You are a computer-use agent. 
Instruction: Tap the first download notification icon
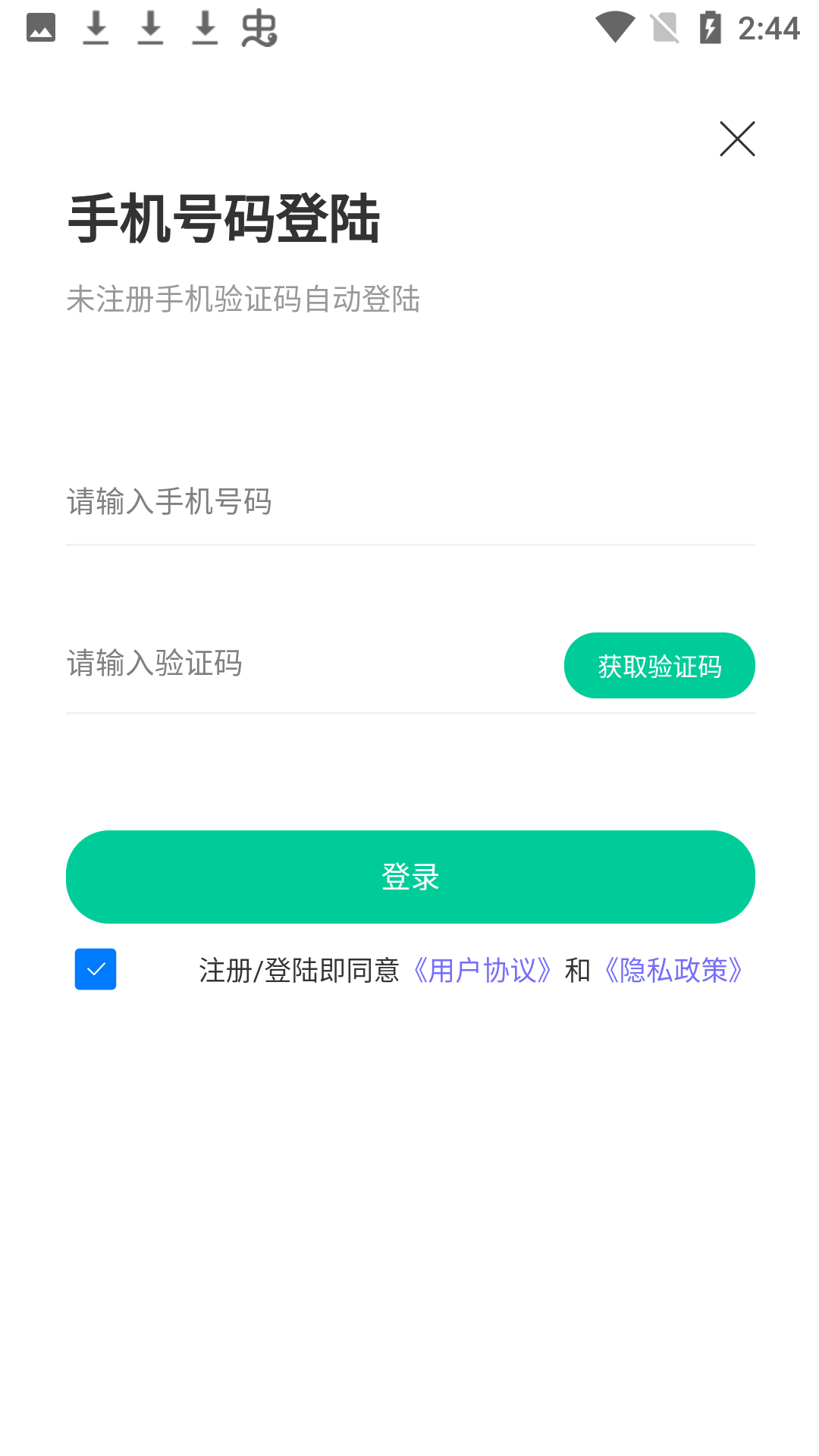click(96, 28)
